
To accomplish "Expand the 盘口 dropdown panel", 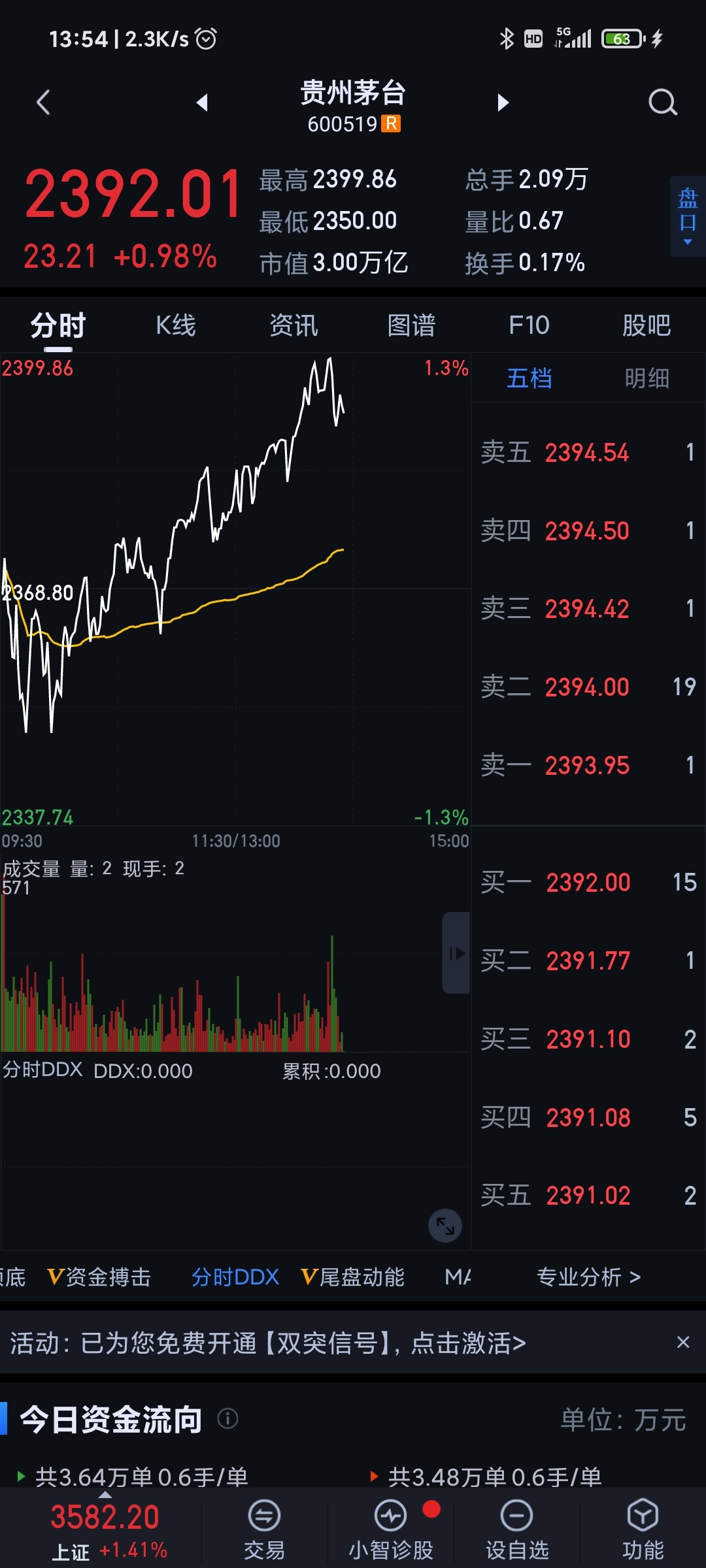I will tap(688, 216).
